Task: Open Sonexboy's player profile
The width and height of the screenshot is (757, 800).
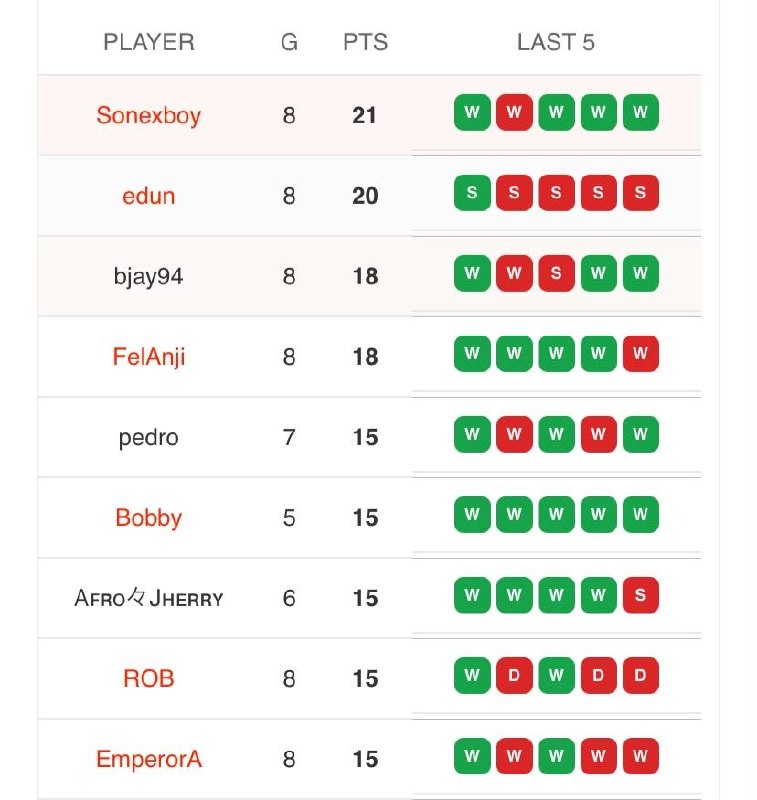Action: click(148, 115)
